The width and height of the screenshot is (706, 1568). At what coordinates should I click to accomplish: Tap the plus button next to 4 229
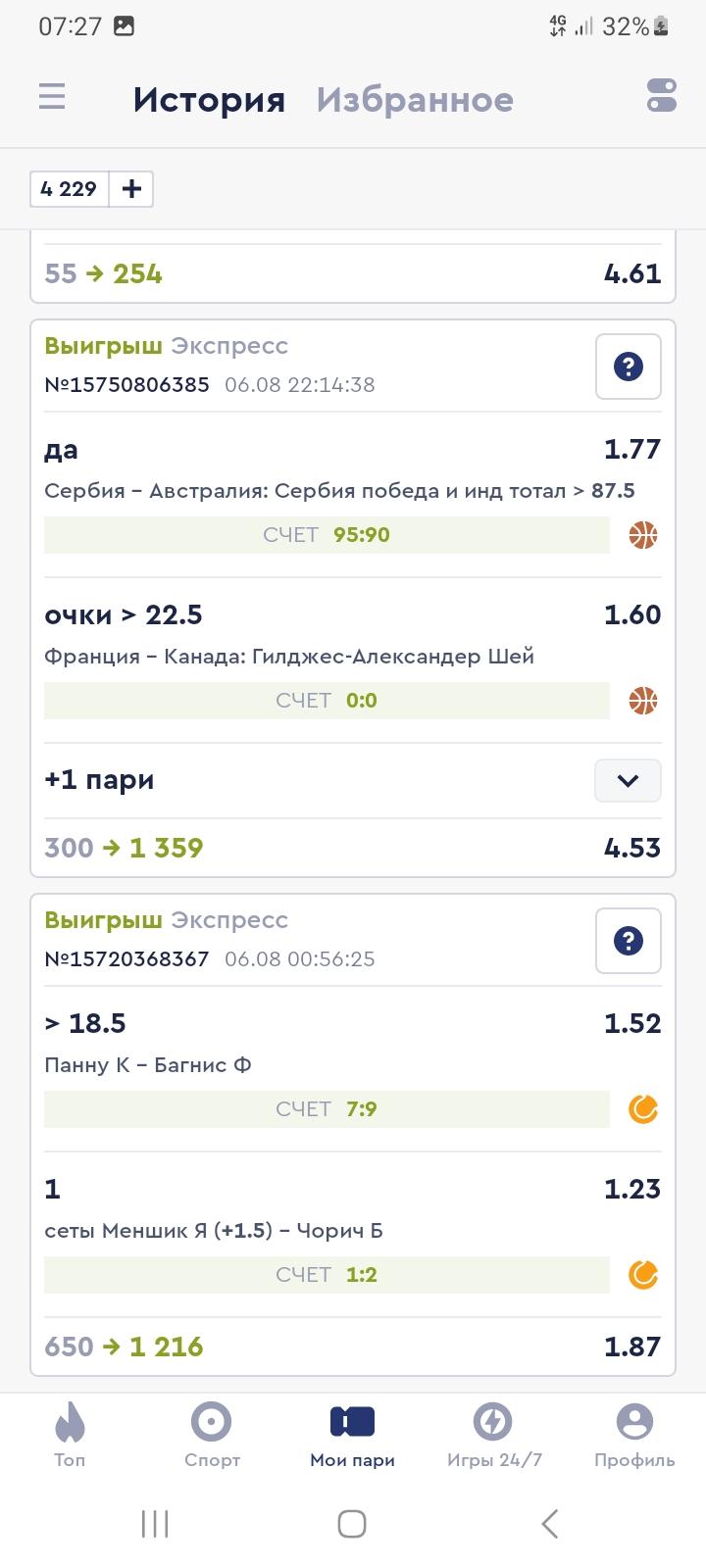point(131,188)
